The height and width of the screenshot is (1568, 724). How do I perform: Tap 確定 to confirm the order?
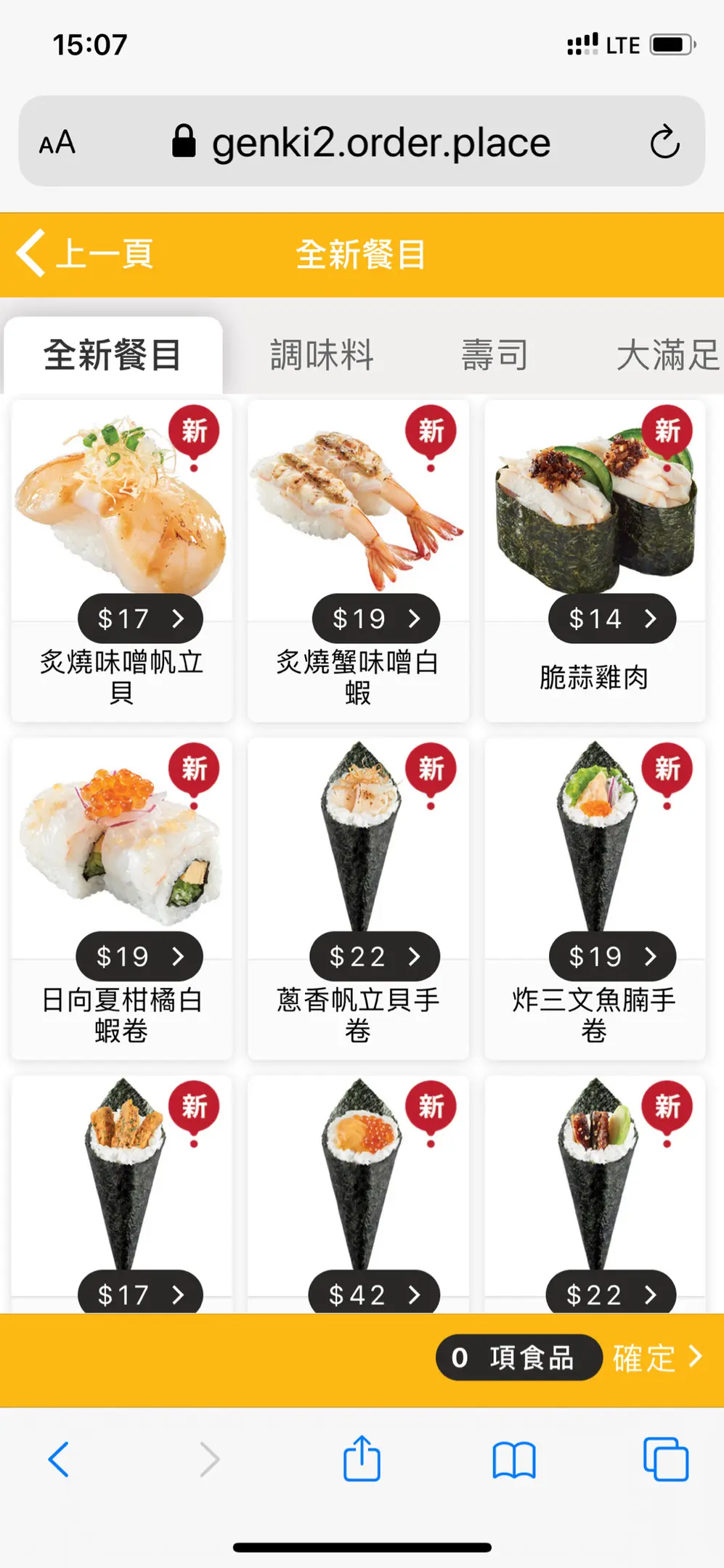[x=657, y=1357]
